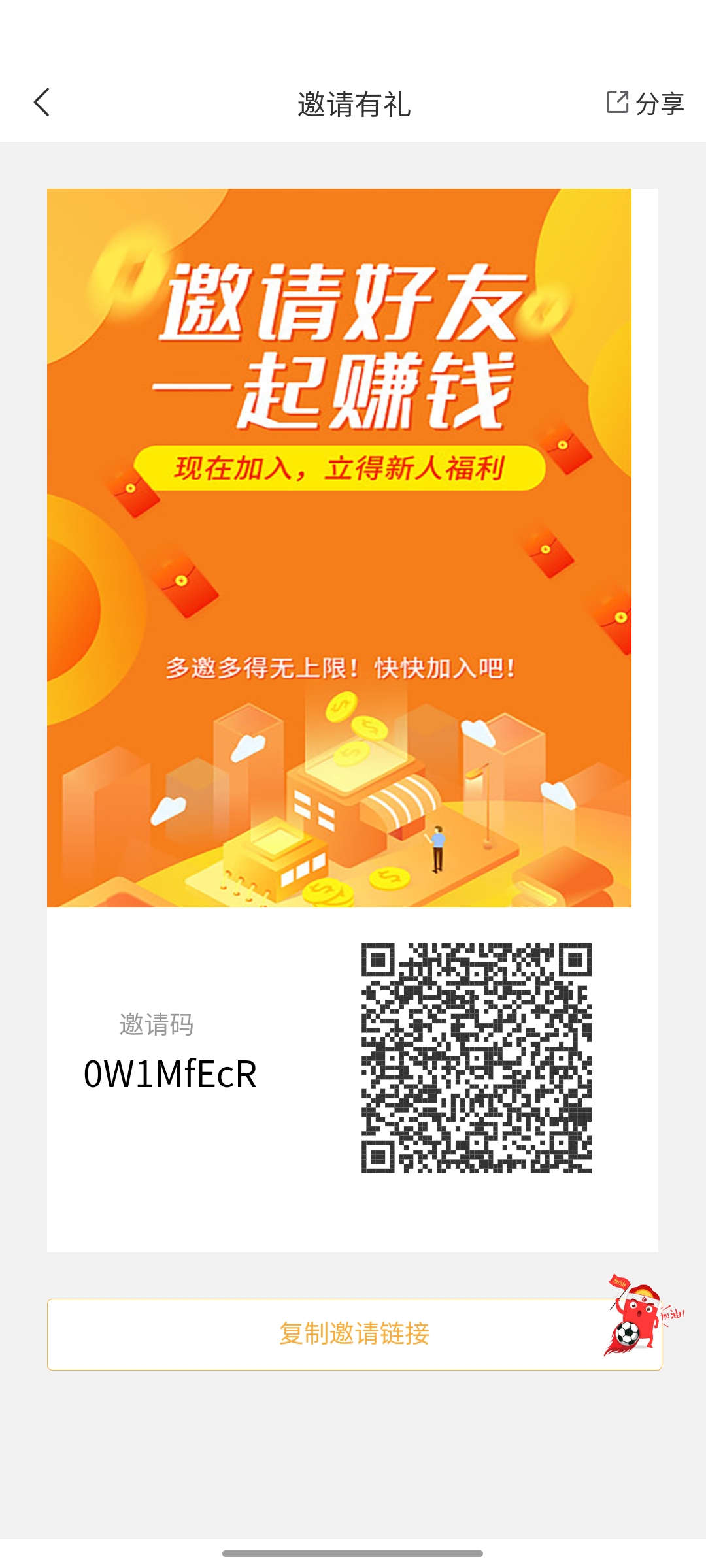Copy the invite link via 复制邀请链接

pos(354,1334)
